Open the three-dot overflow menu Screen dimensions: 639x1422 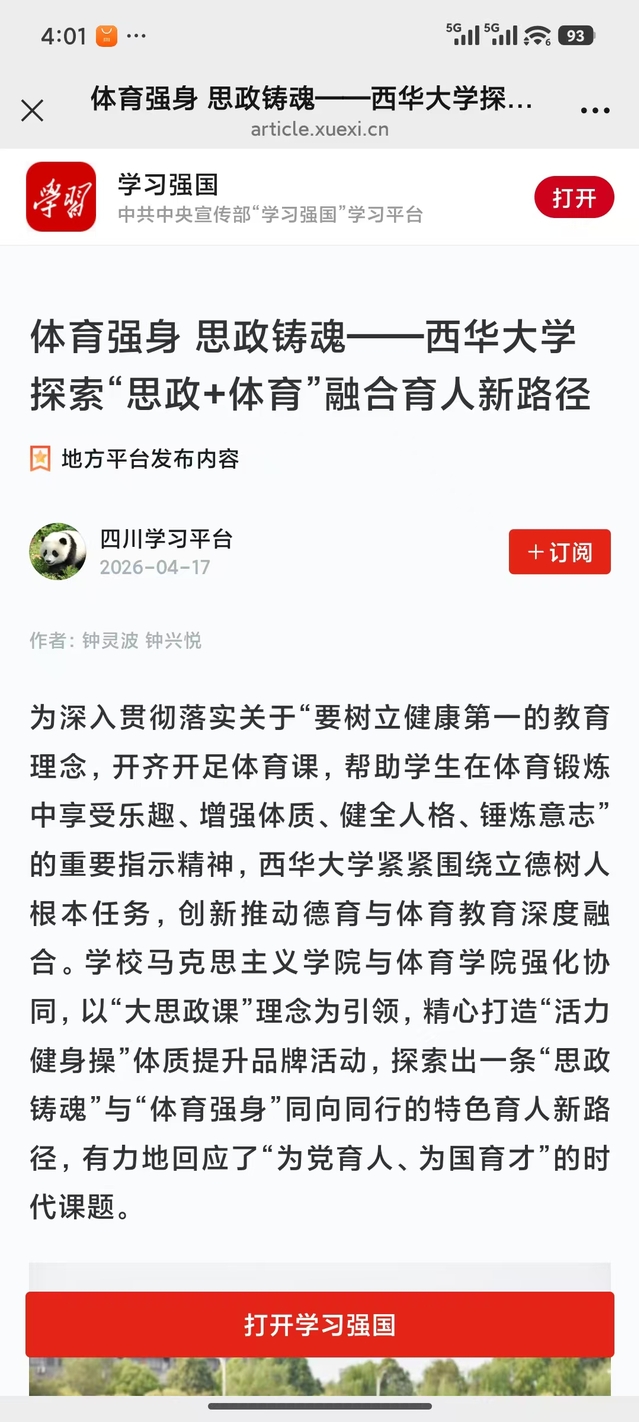point(595,110)
